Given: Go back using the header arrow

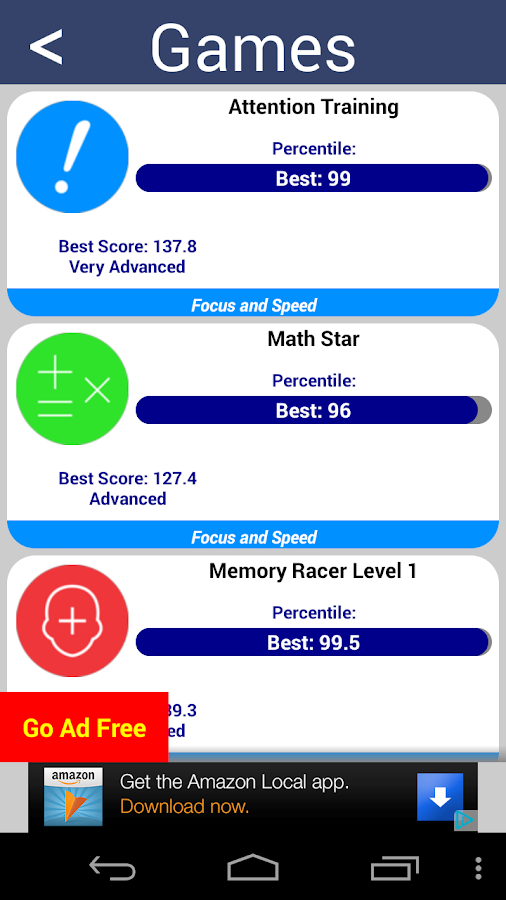Looking at the screenshot, I should coord(46,46).
